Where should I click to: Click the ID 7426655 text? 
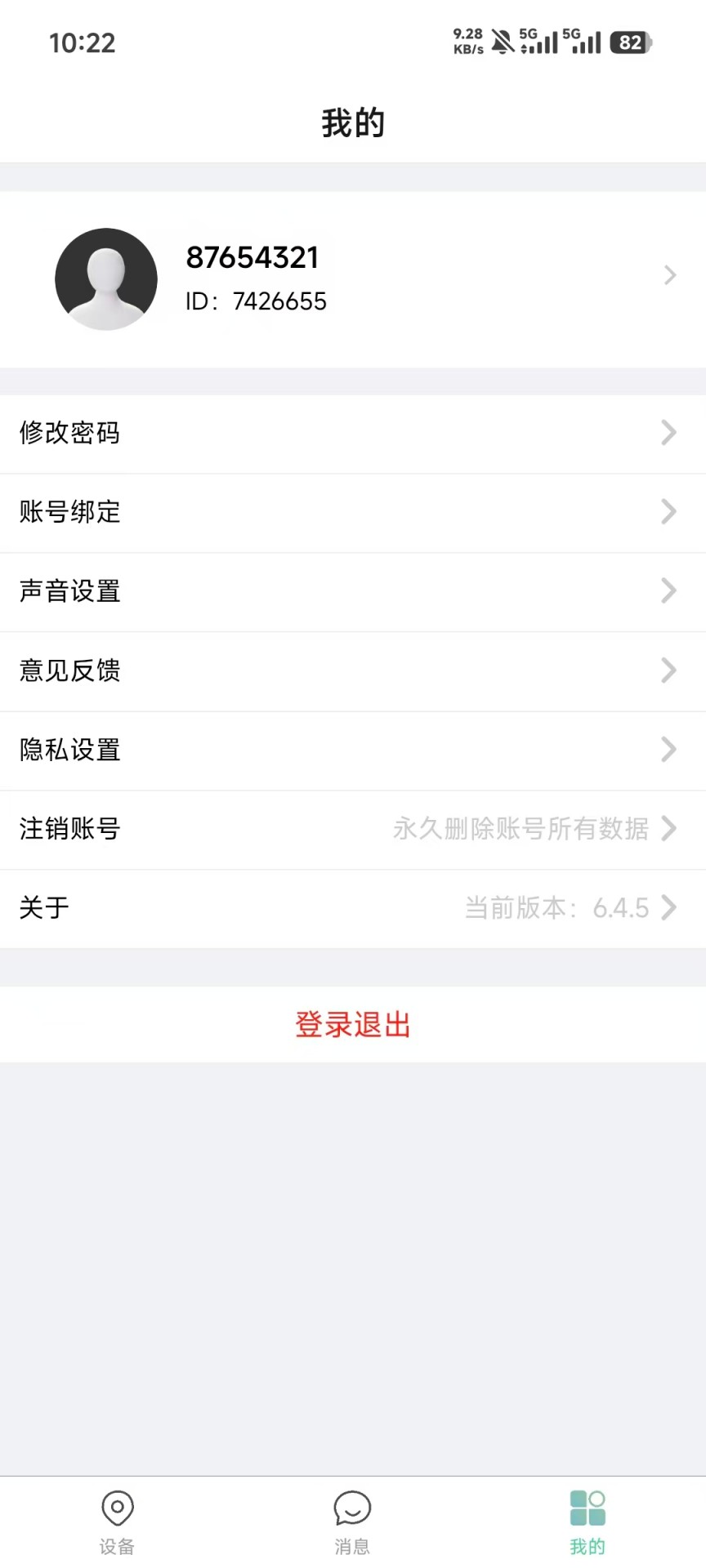pos(255,301)
